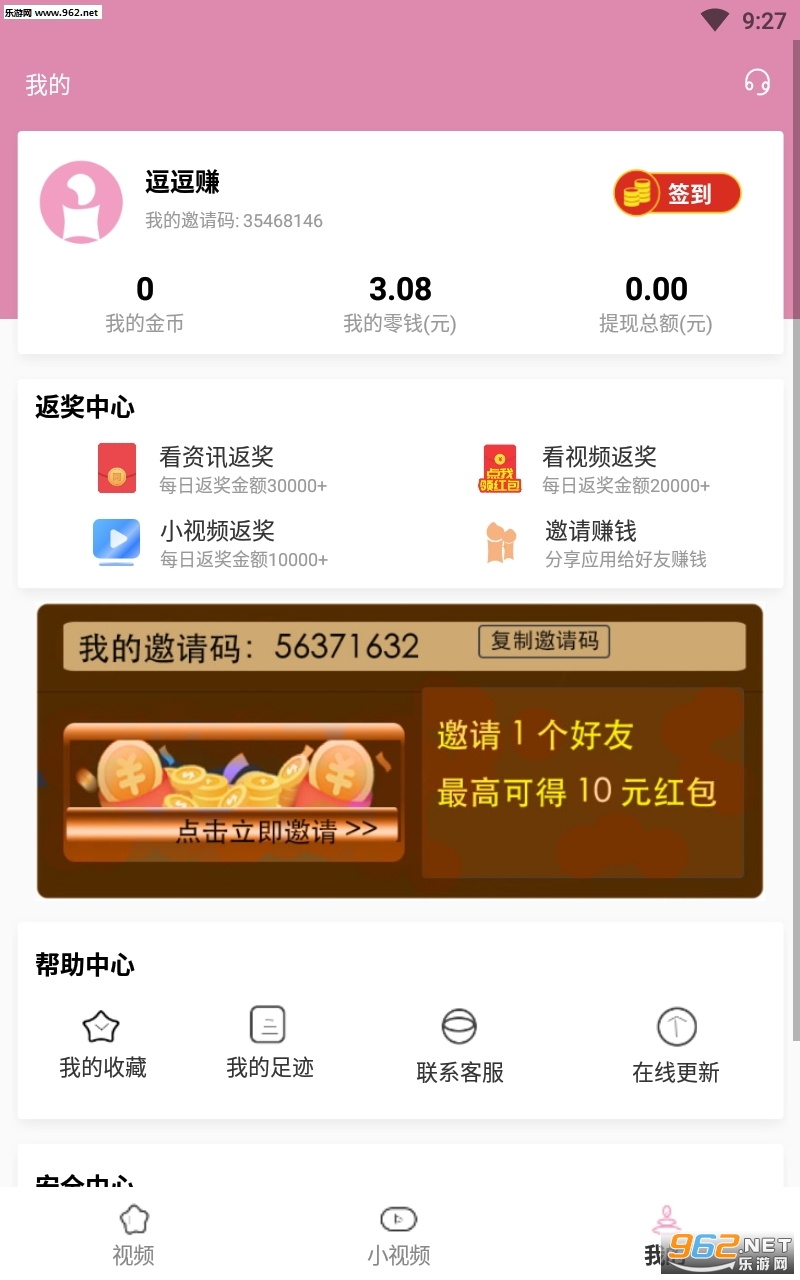The width and height of the screenshot is (800, 1280).
Task: Open 联系客服 support
Action: pyautogui.click(x=459, y=1047)
